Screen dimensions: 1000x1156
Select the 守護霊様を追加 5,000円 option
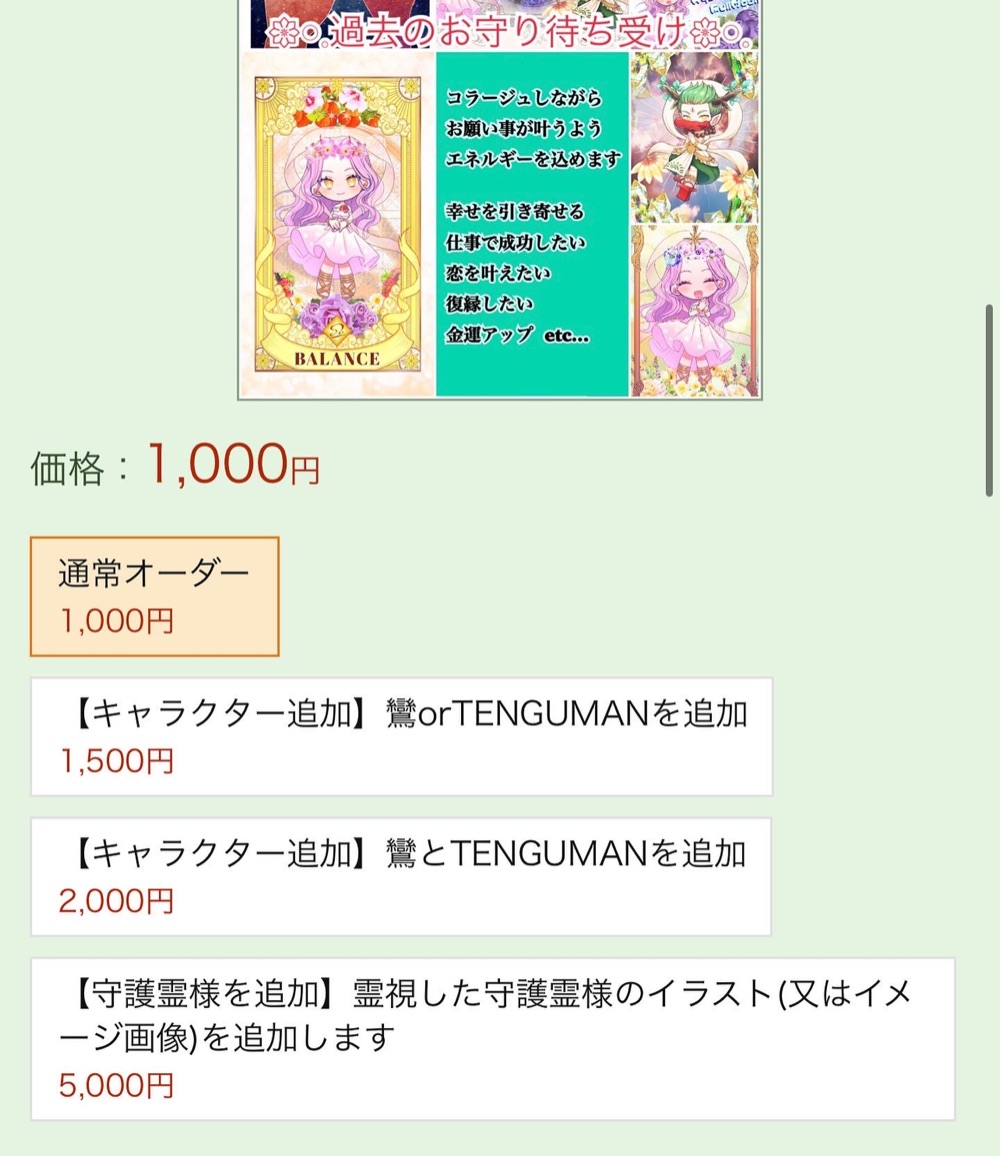[x=492, y=1038]
